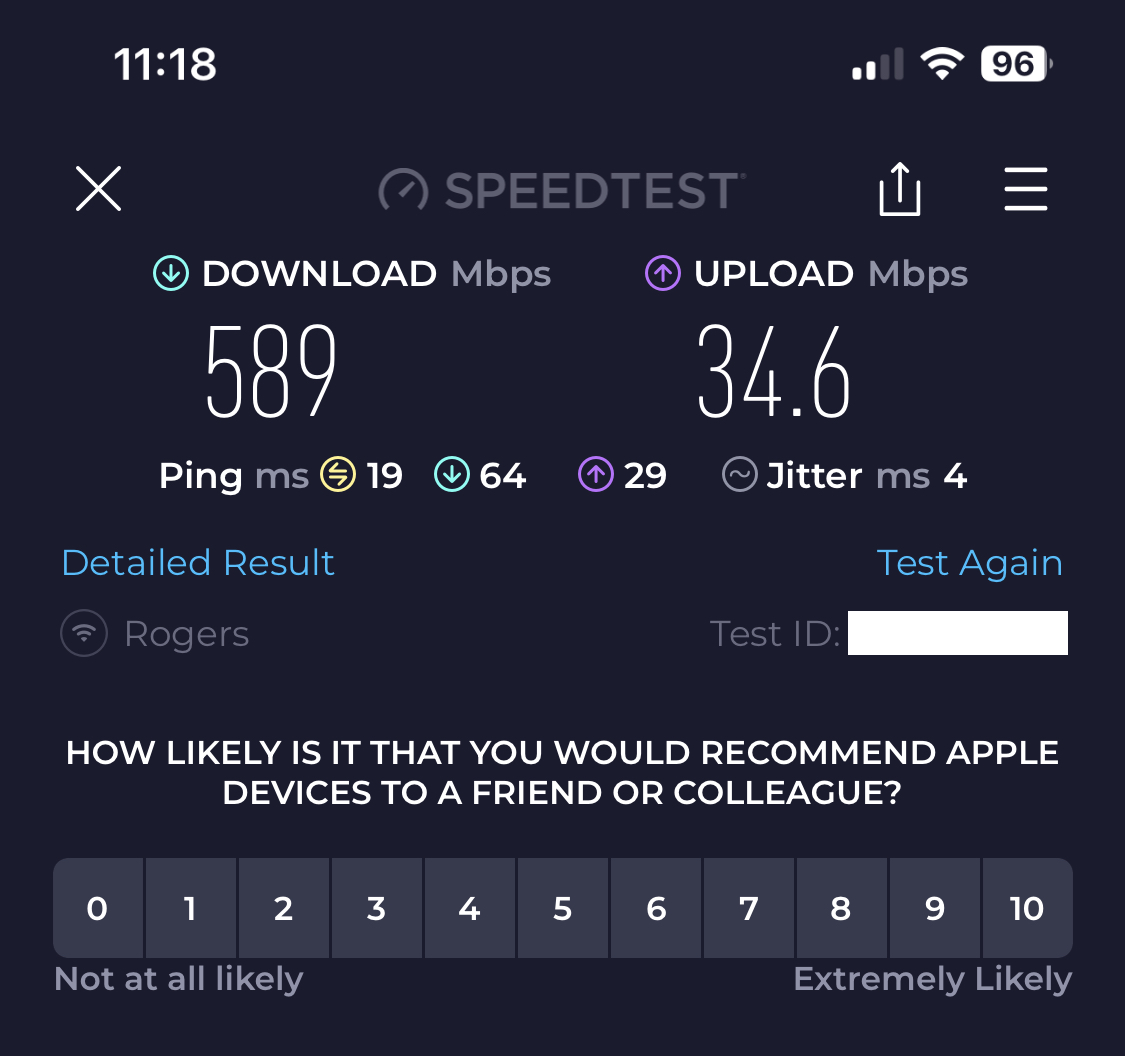1125x1056 pixels.
Task: Select 7 on the likelihood scale
Action: pyautogui.click(x=748, y=908)
